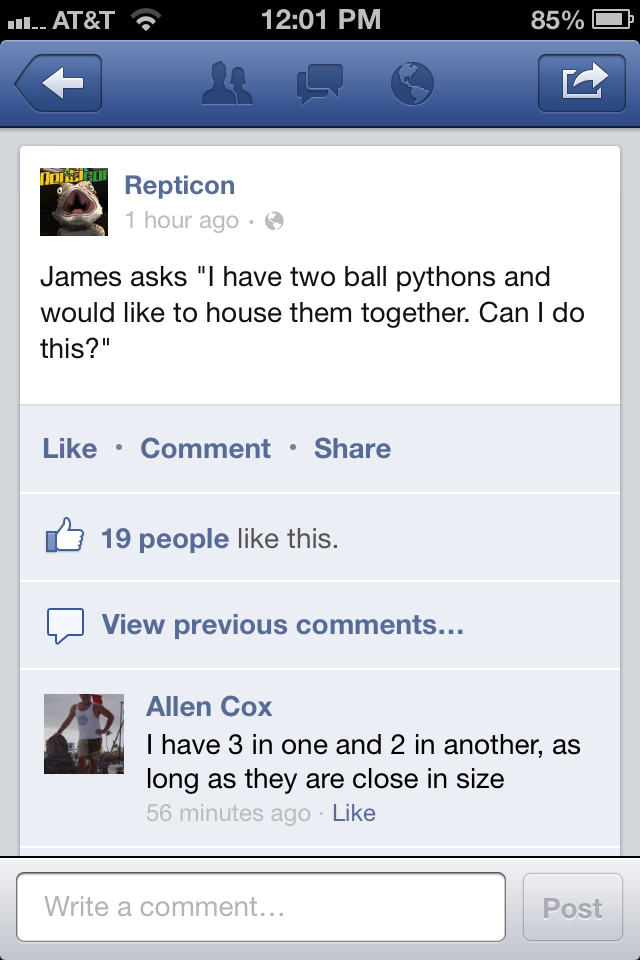Screen dimensions: 640x960
Task: Open the Repticon page name link
Action: click(180, 185)
